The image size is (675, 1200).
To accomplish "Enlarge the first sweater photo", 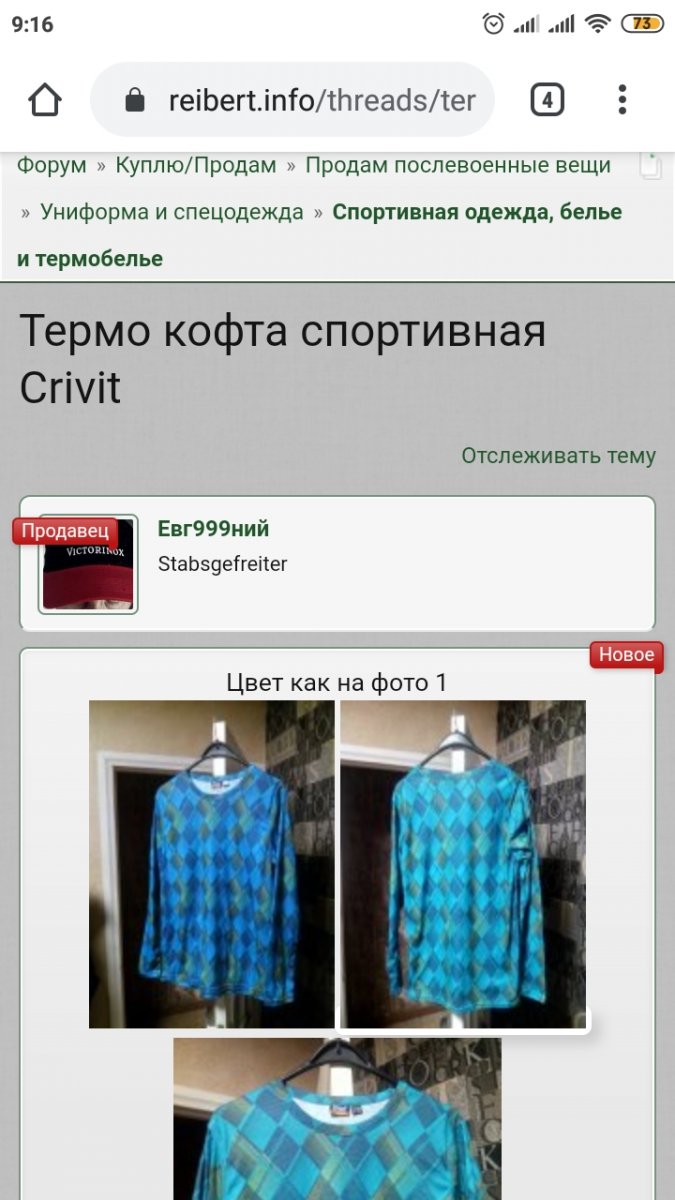I will (x=211, y=864).
